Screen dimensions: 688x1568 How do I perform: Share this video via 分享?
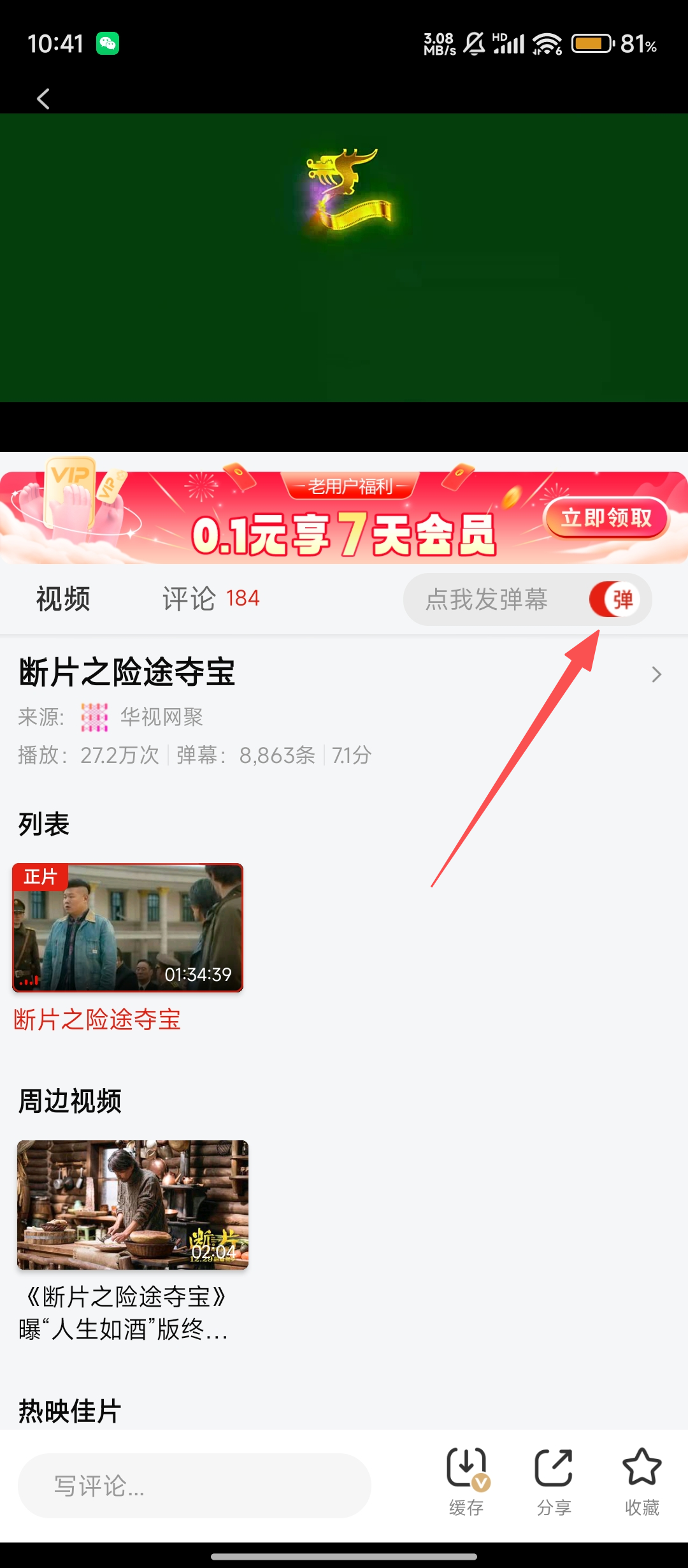tap(554, 1481)
